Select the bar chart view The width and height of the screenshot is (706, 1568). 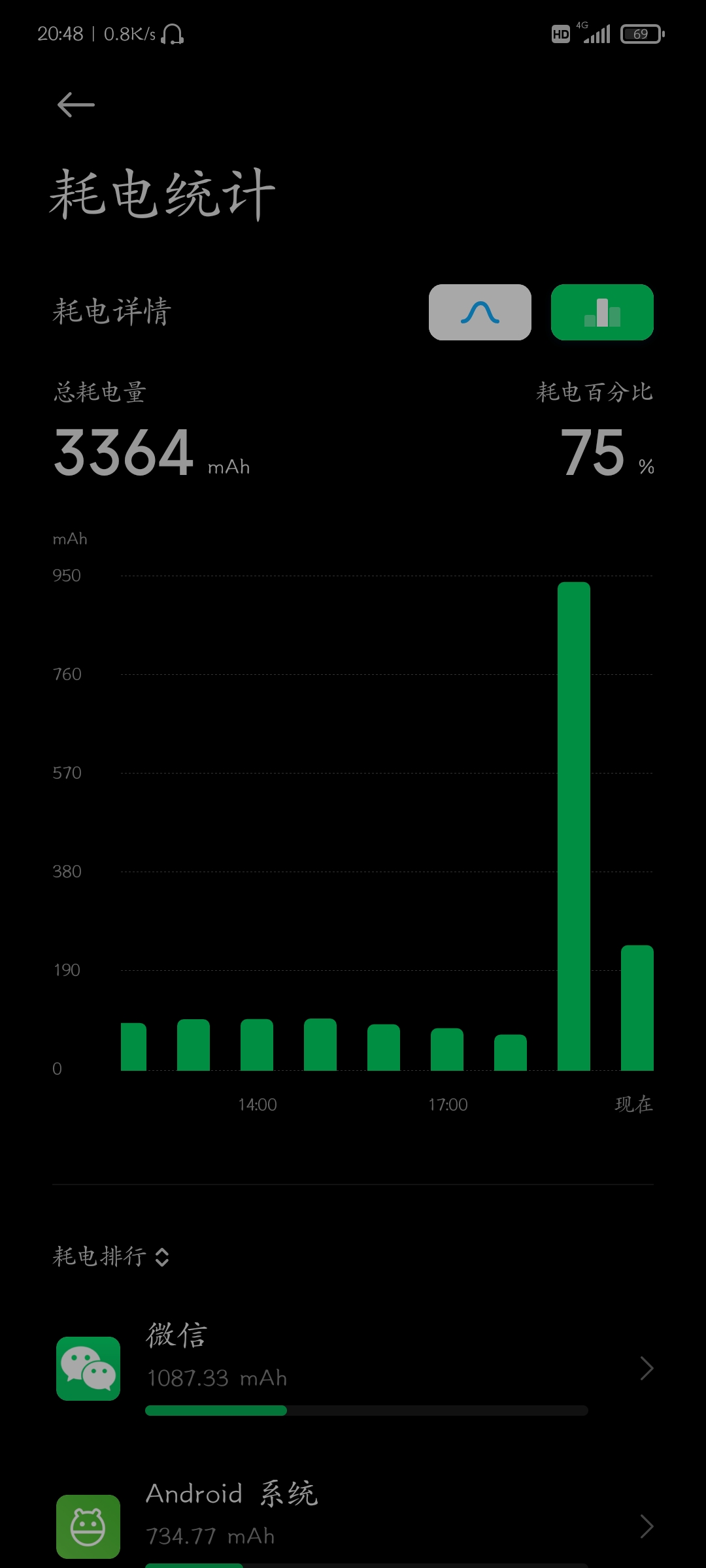602,312
